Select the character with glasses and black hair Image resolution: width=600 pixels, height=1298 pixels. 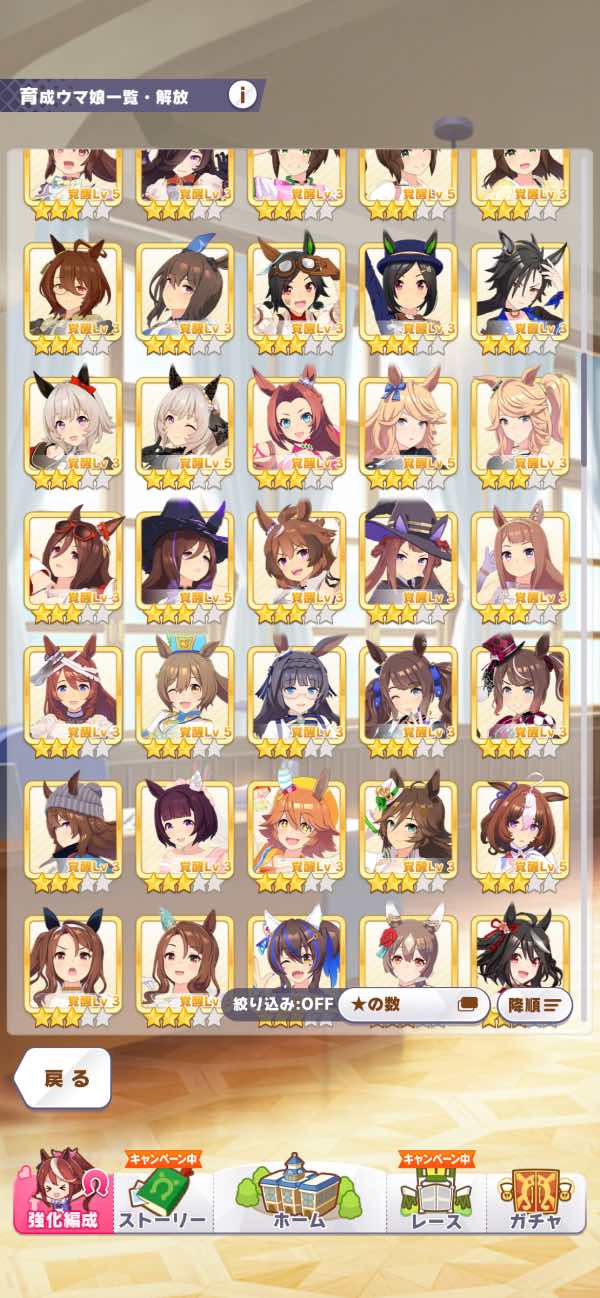coord(296,692)
